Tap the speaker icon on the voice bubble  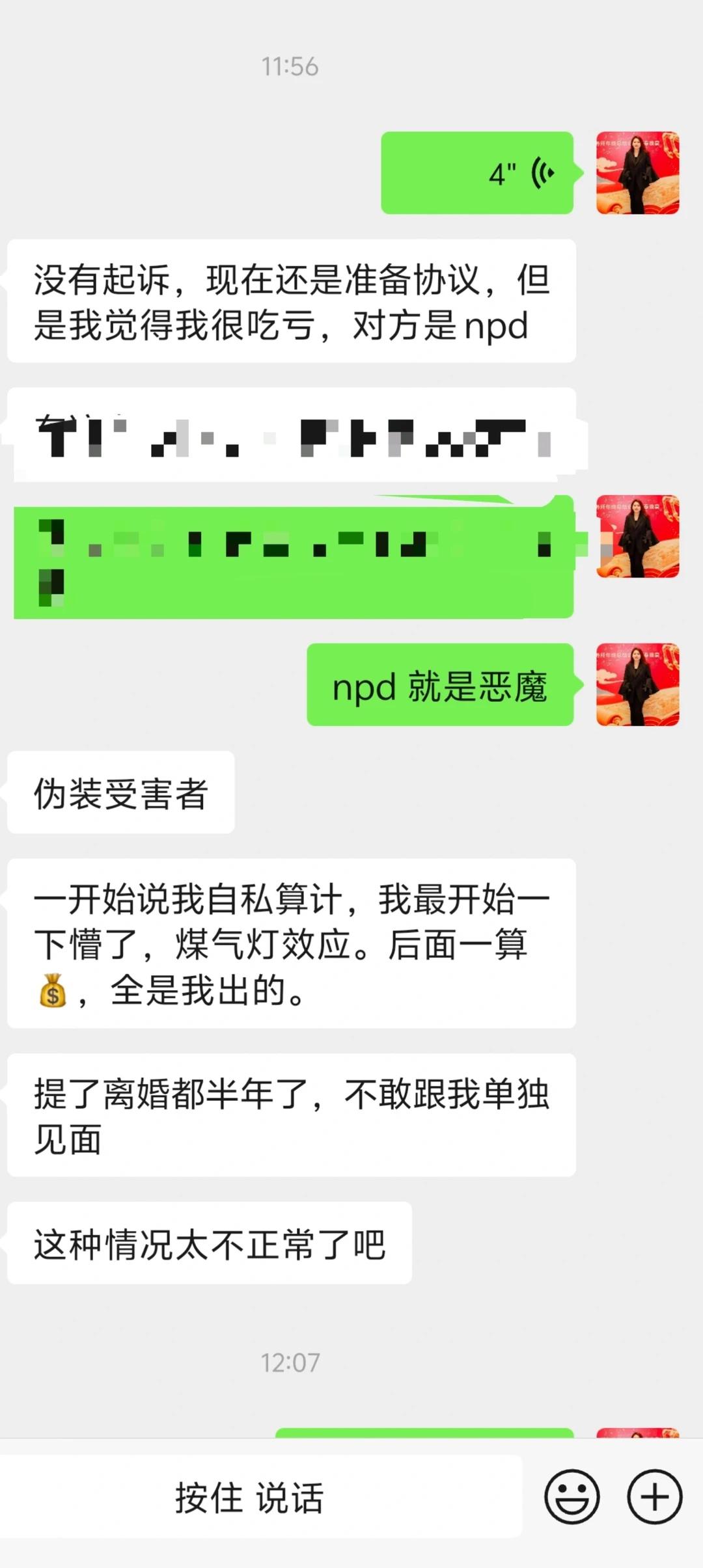point(542,172)
